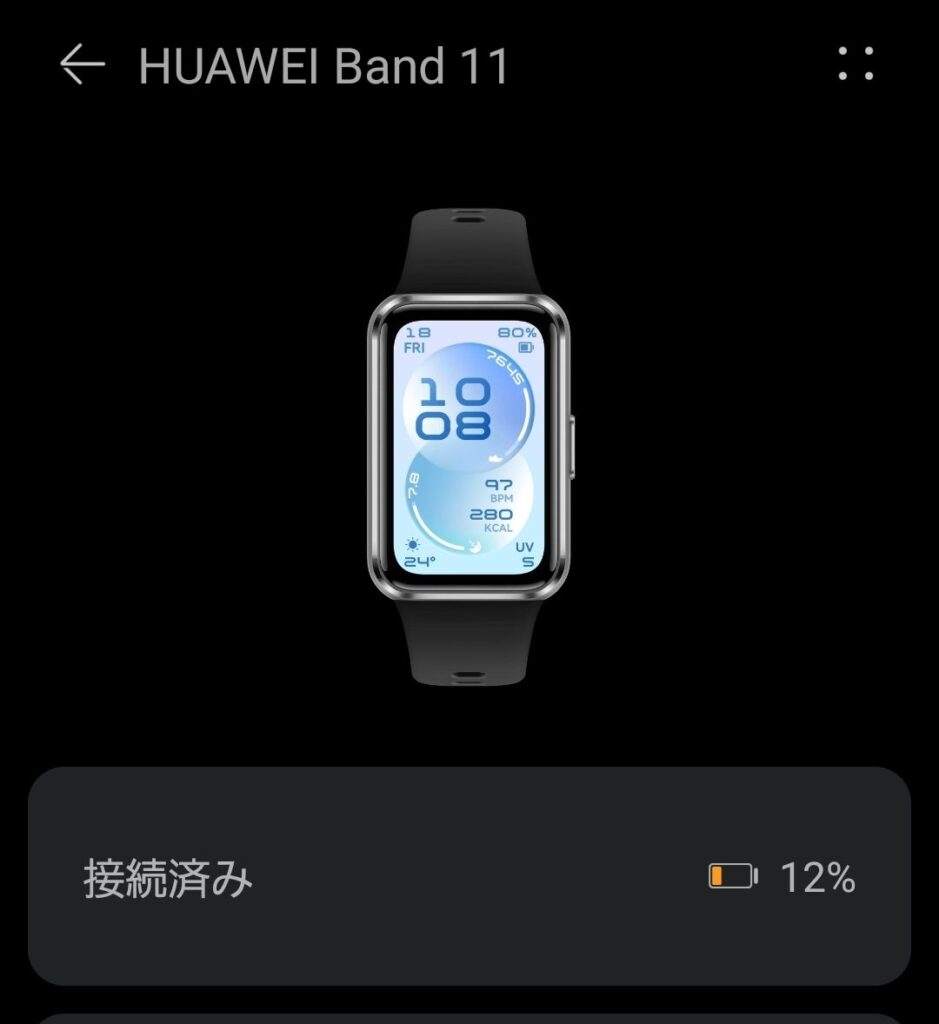Open the 接続済み connection status card

pyautogui.click(x=469, y=877)
